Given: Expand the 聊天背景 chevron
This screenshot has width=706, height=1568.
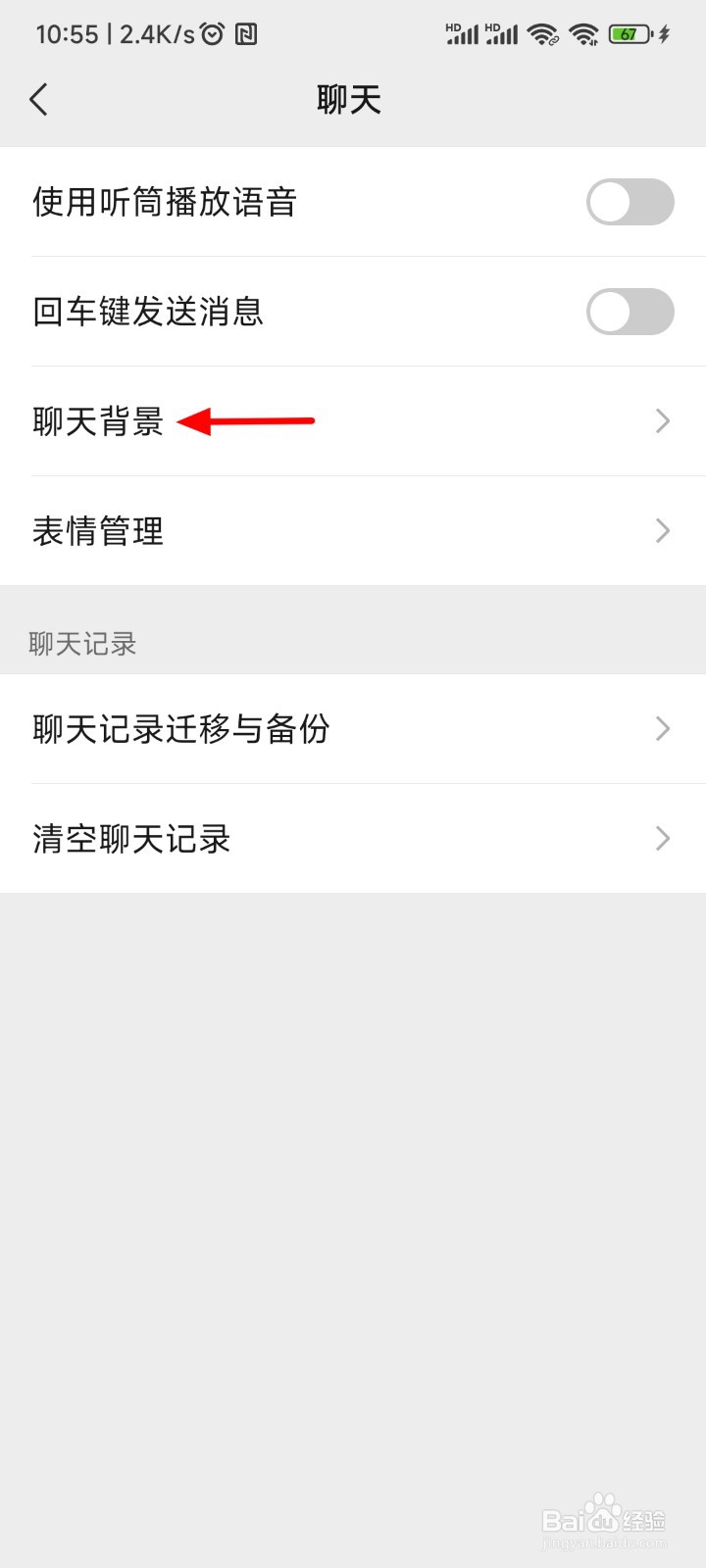Looking at the screenshot, I should coord(662,421).
